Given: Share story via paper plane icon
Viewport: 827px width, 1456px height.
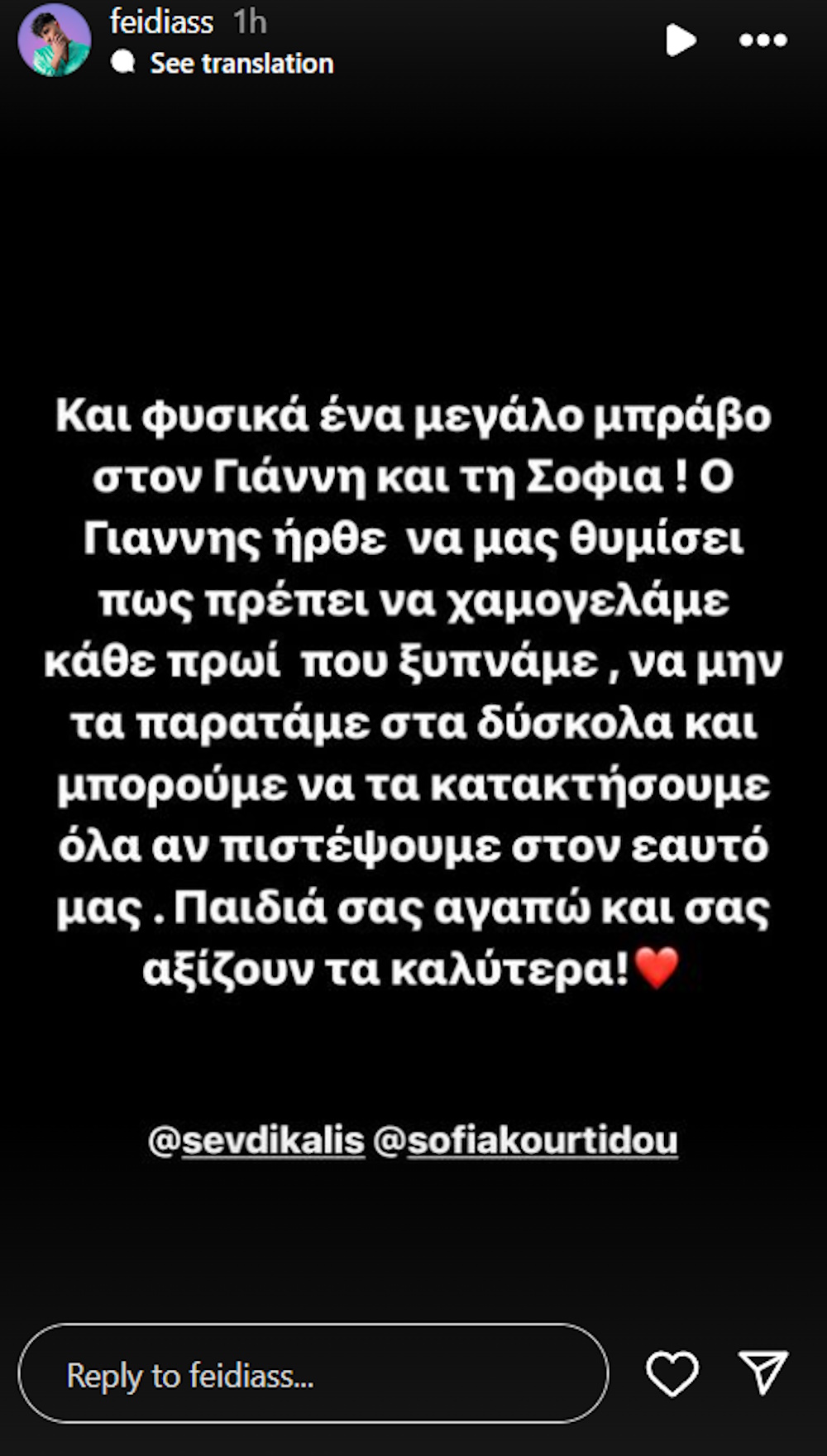Looking at the screenshot, I should [x=762, y=1373].
